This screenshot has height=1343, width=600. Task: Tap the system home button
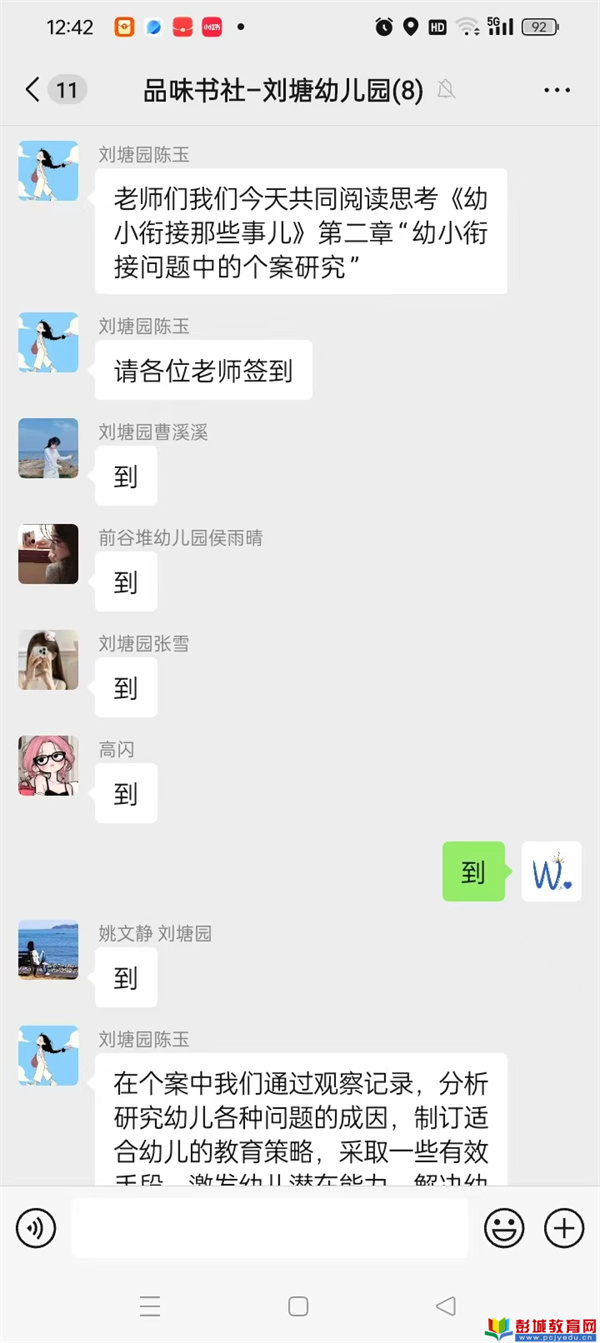298,1306
